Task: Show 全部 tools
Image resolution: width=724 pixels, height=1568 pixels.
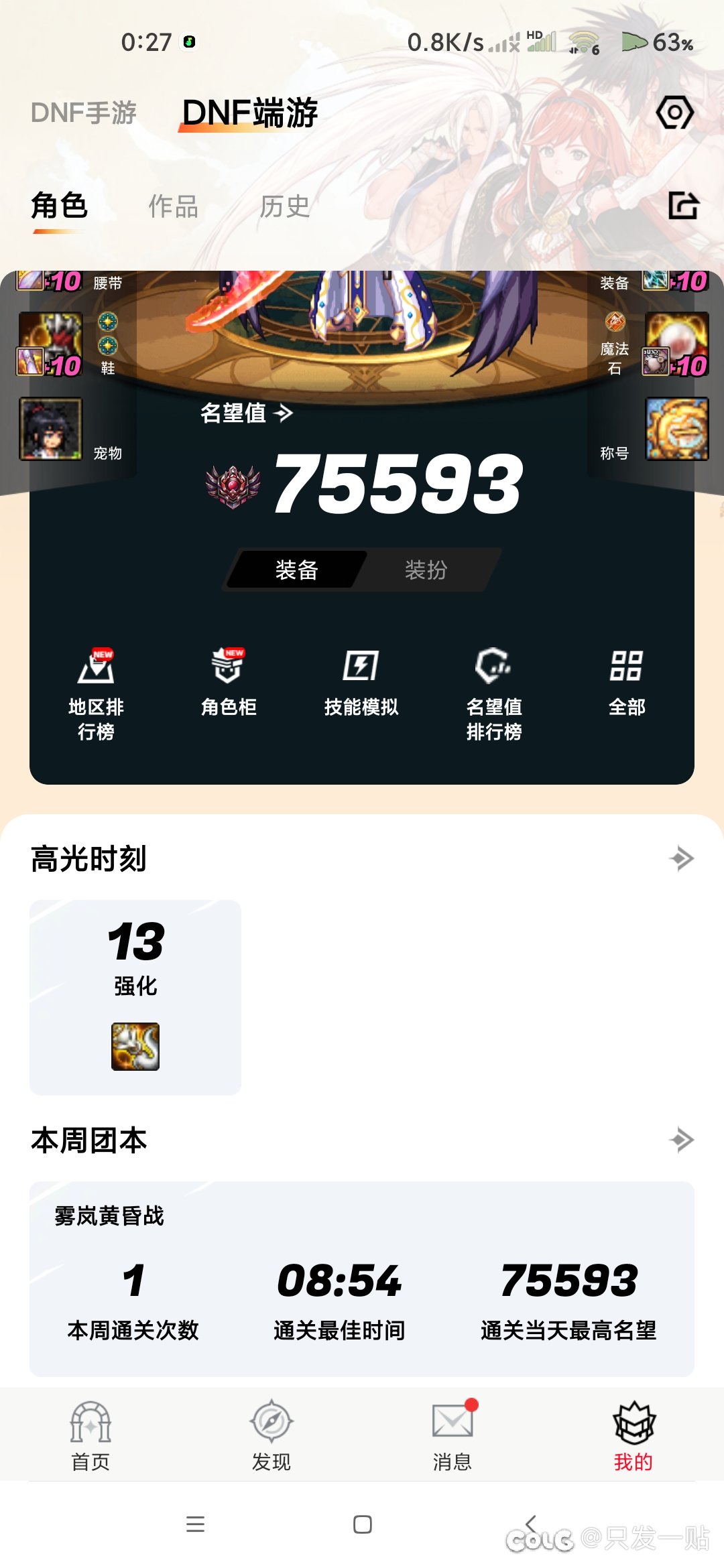Action: [627, 680]
